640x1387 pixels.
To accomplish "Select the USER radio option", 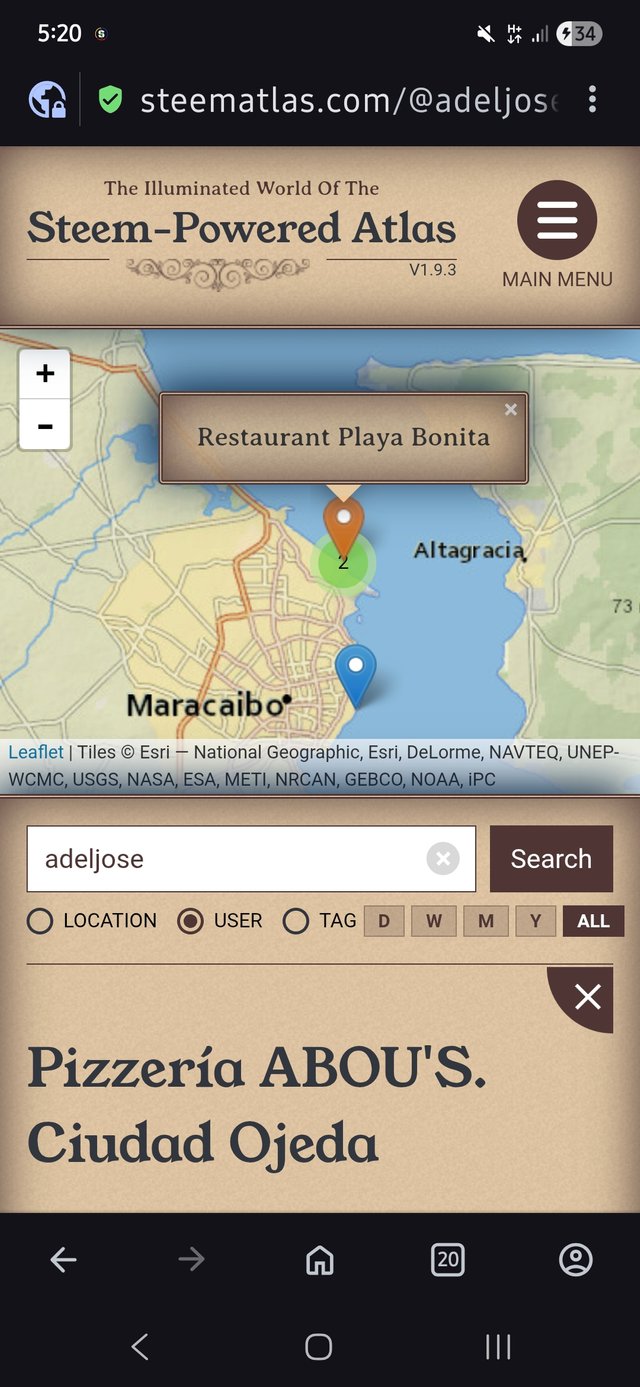I will pyautogui.click(x=190, y=921).
